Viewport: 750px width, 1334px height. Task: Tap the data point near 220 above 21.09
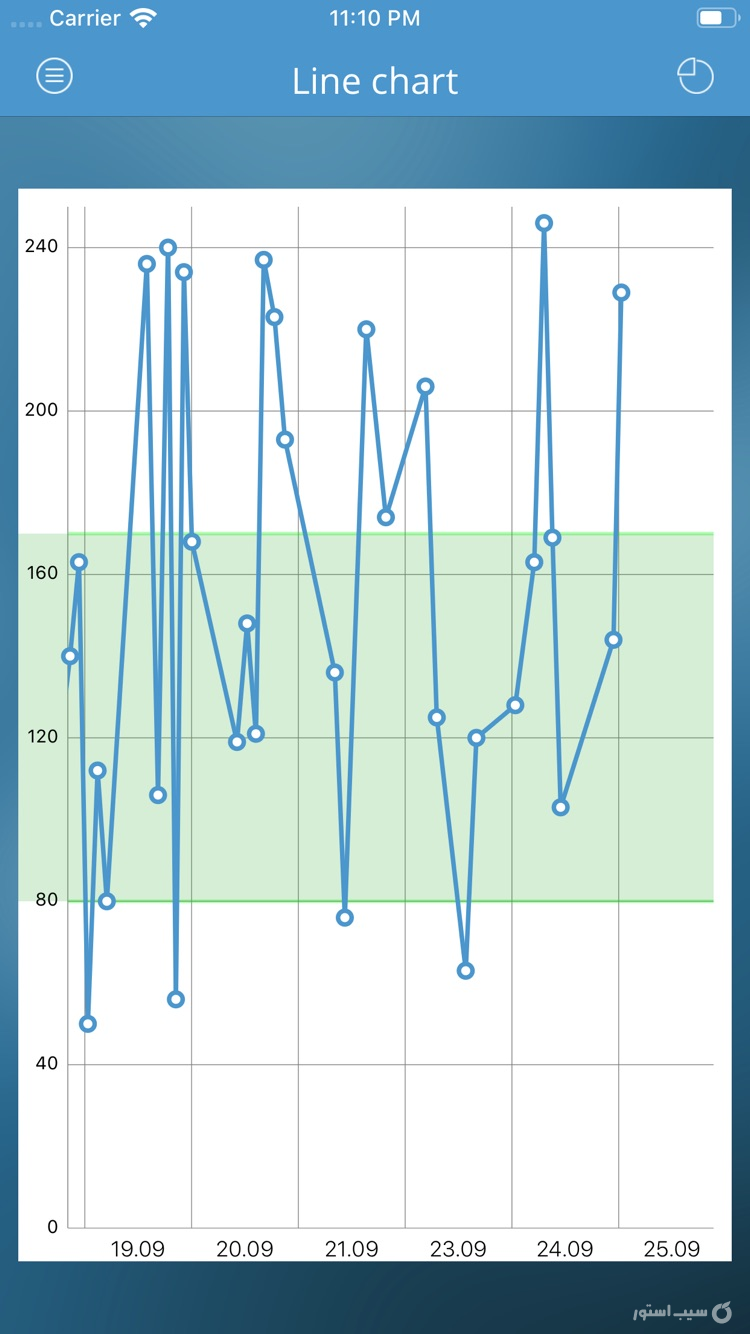coord(366,330)
